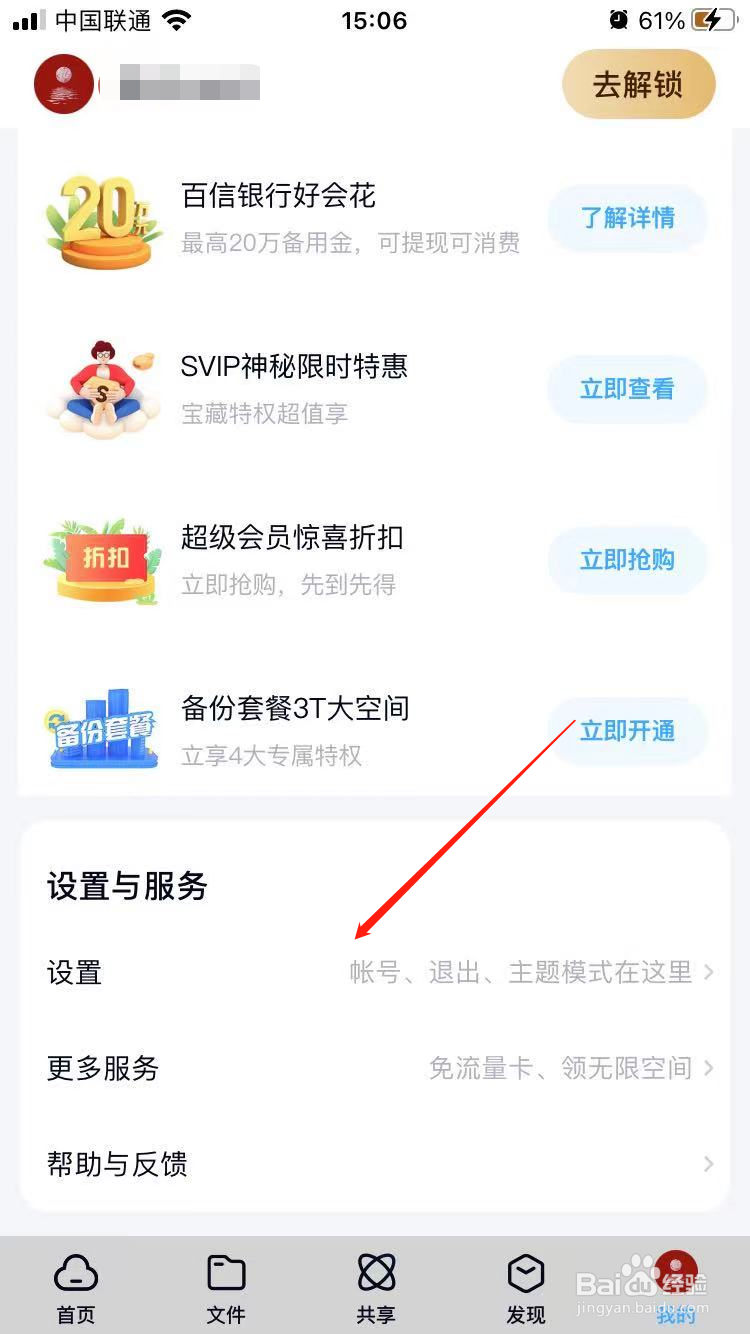Screen dimensions: 750x1334
Task: Tap the battery level indicator
Action: coord(712,17)
